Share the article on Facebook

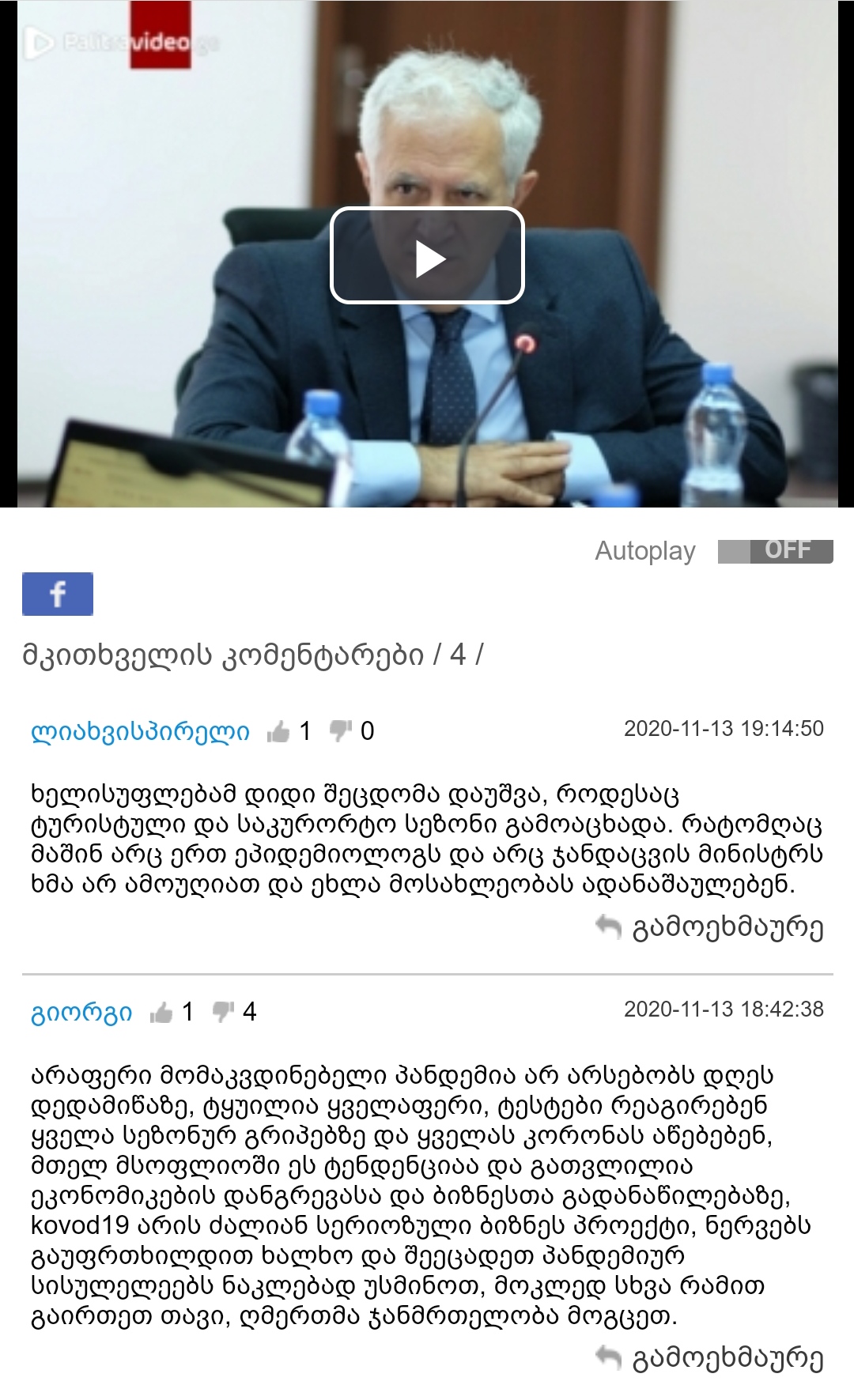[58, 594]
